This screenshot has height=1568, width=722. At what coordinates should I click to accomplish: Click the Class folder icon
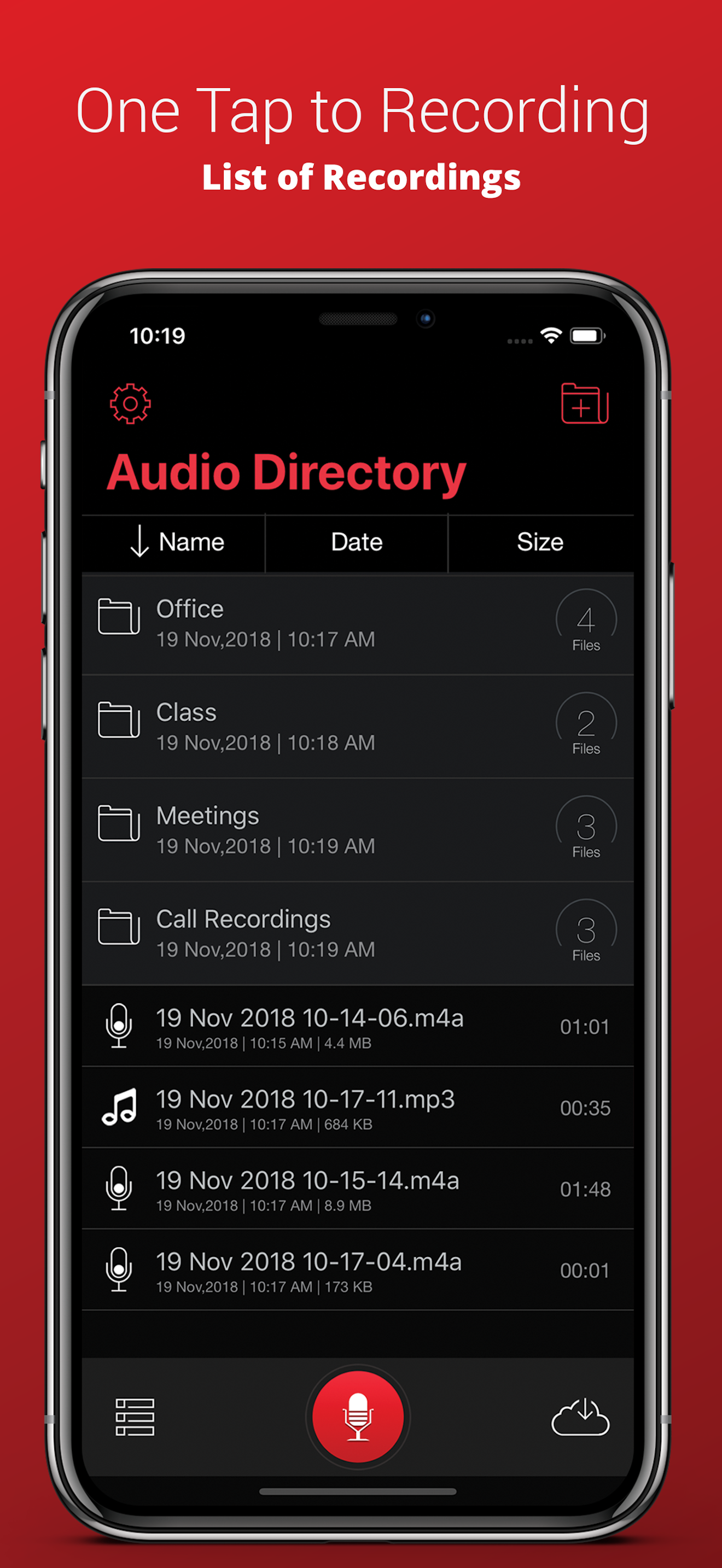[119, 718]
